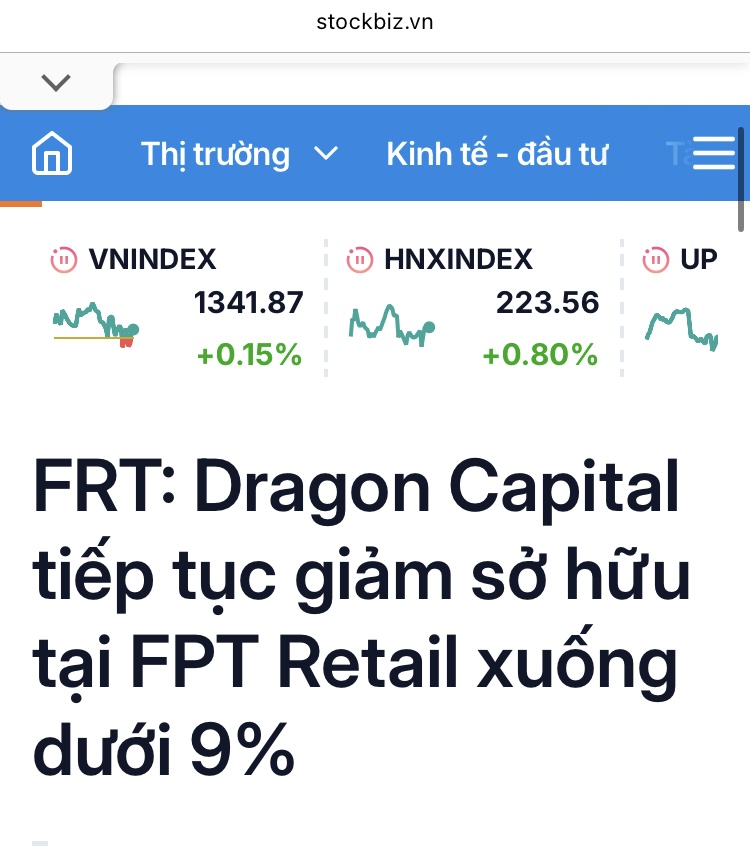
Task: Open the Kinh tế - đầu tư section
Action: 497,154
